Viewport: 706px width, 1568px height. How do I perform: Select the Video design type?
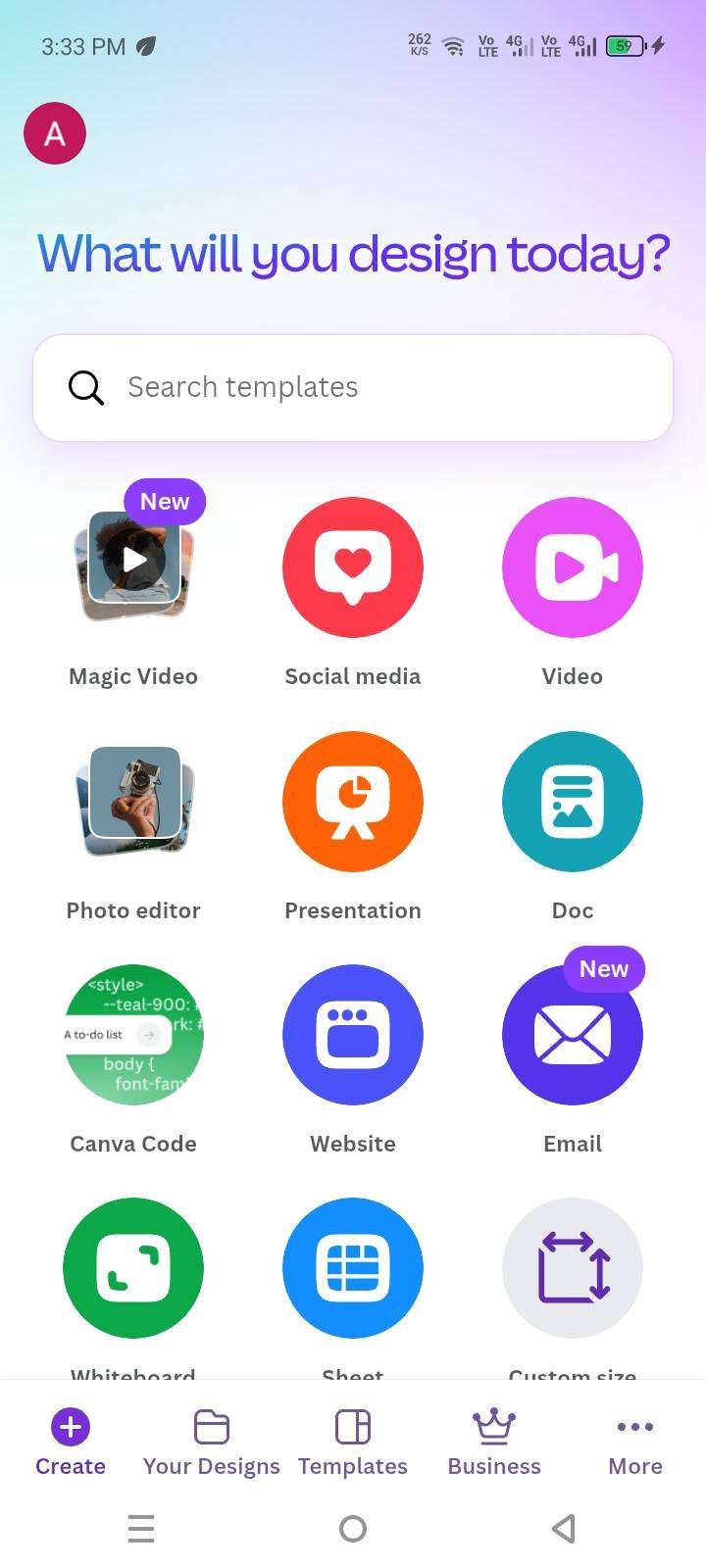click(573, 566)
